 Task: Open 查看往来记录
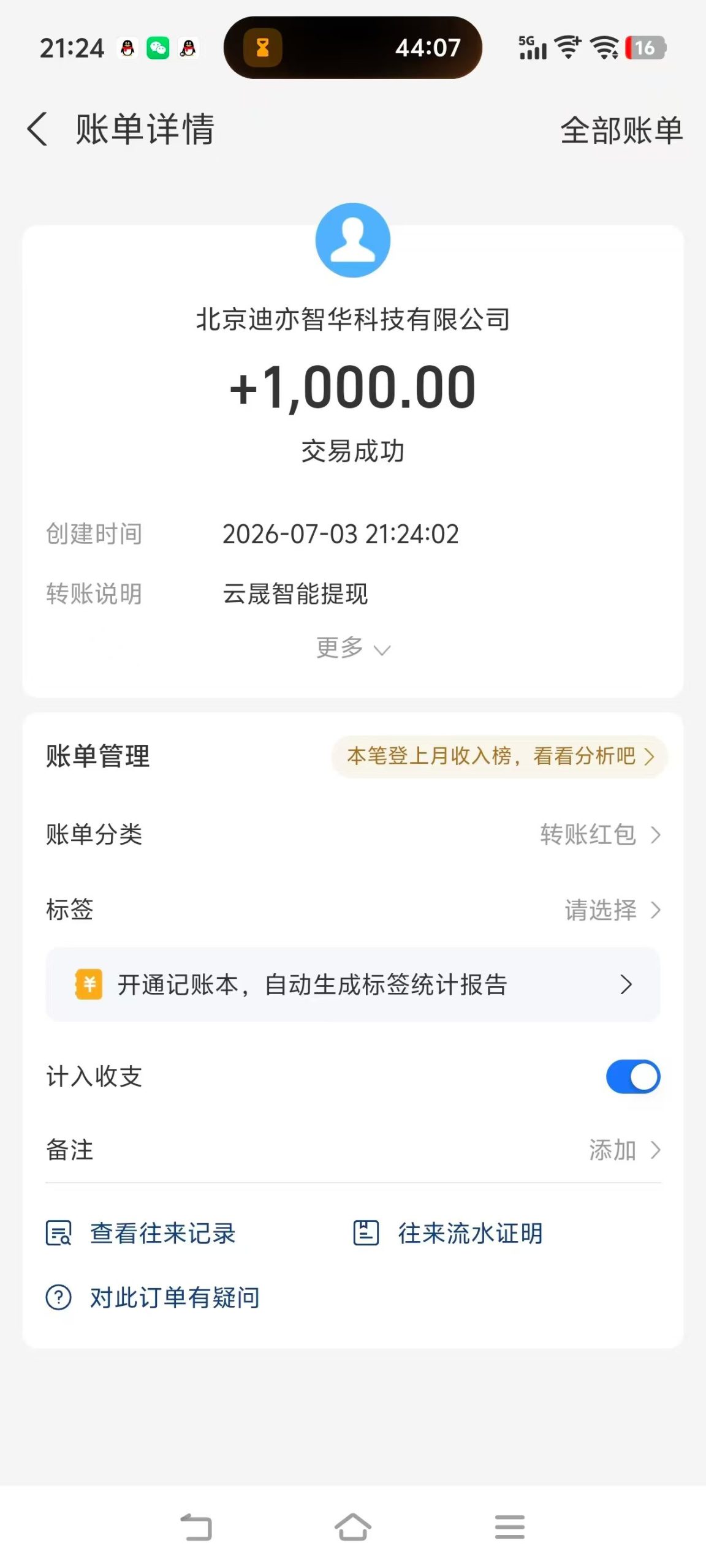coord(141,1233)
